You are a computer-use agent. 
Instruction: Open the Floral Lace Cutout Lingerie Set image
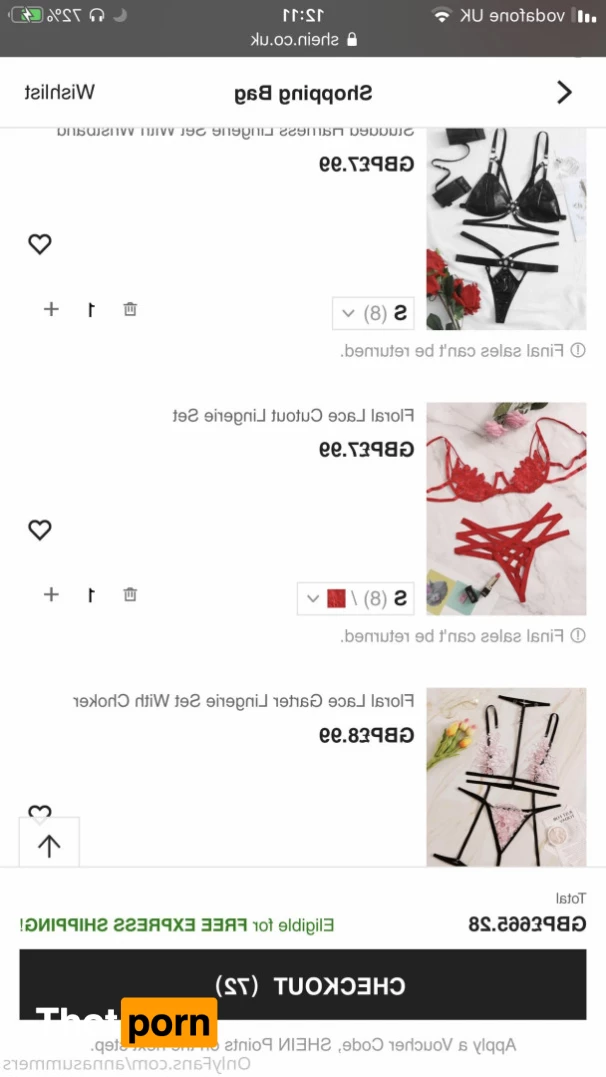pos(506,509)
